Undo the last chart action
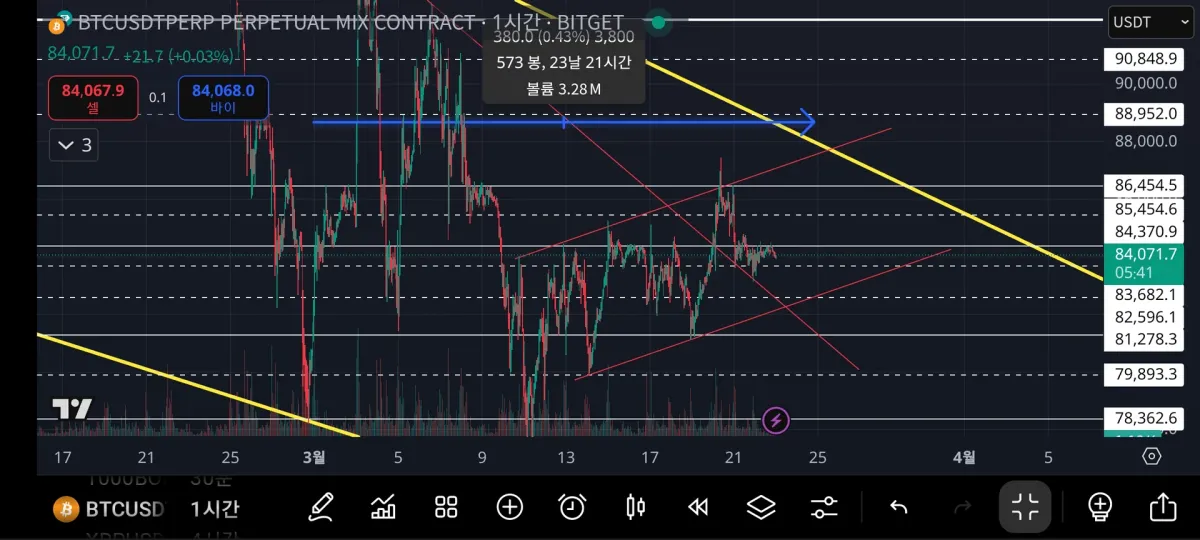Screen dimensions: 1200x540 [898, 507]
